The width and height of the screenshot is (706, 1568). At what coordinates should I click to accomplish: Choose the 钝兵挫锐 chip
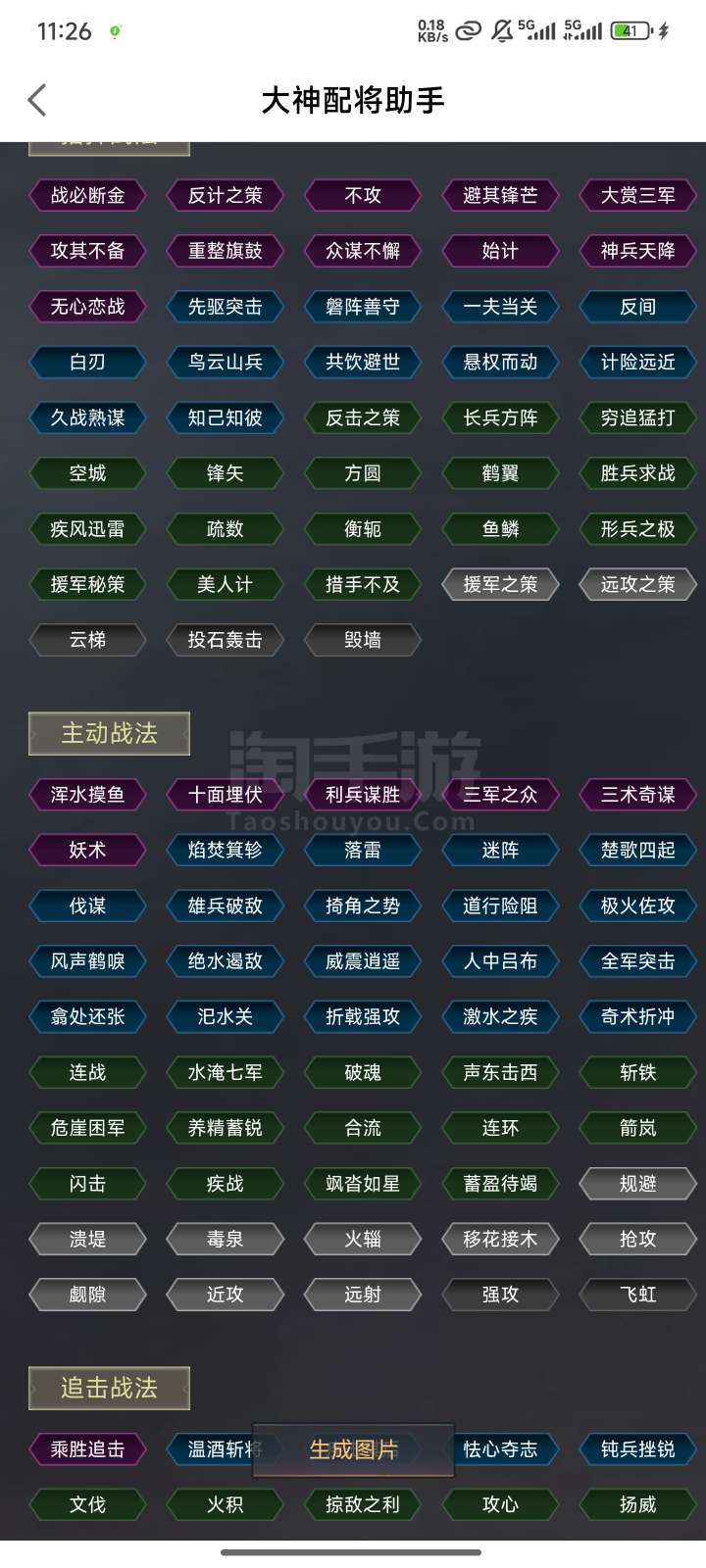[x=637, y=1448]
